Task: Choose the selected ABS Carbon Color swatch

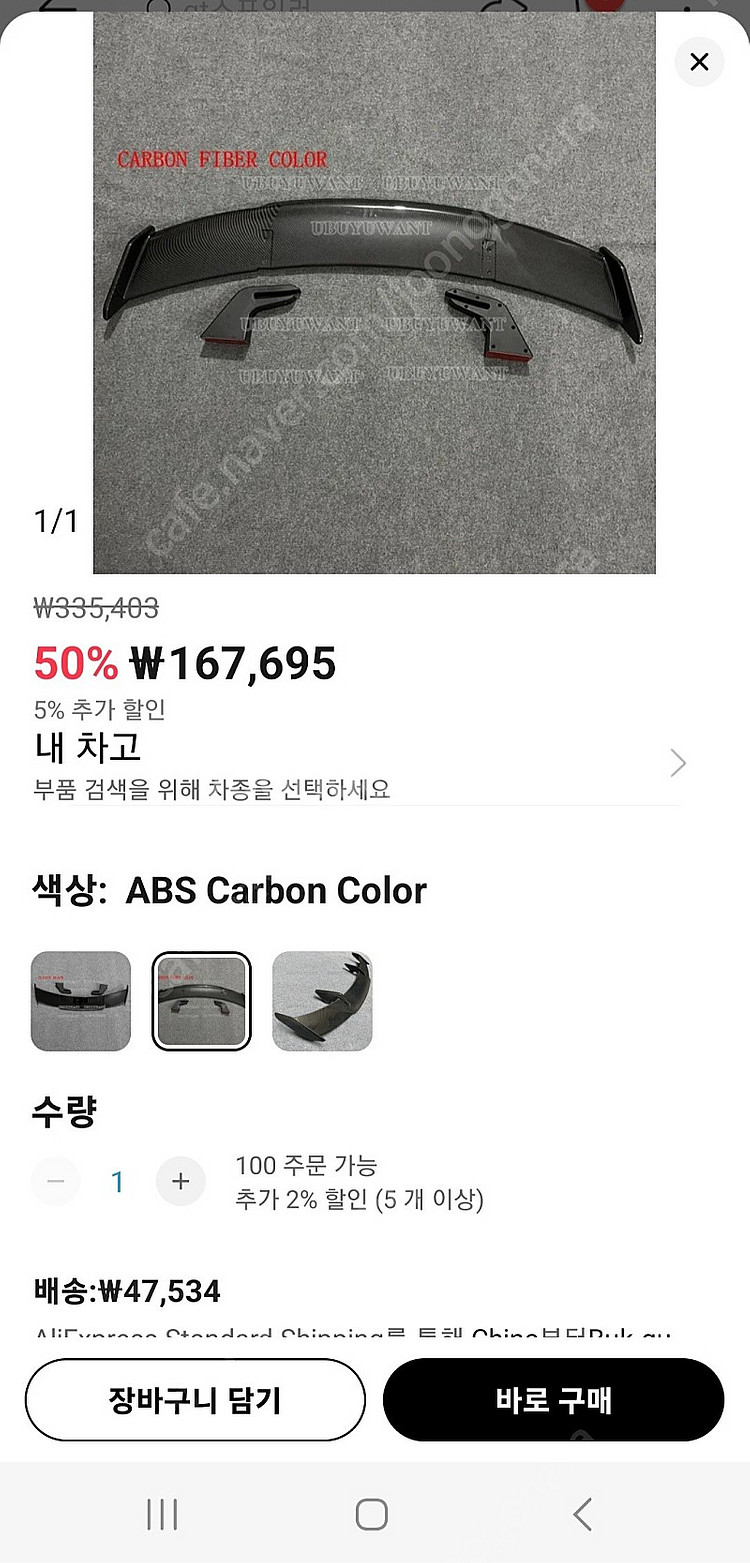Action: click(201, 1001)
